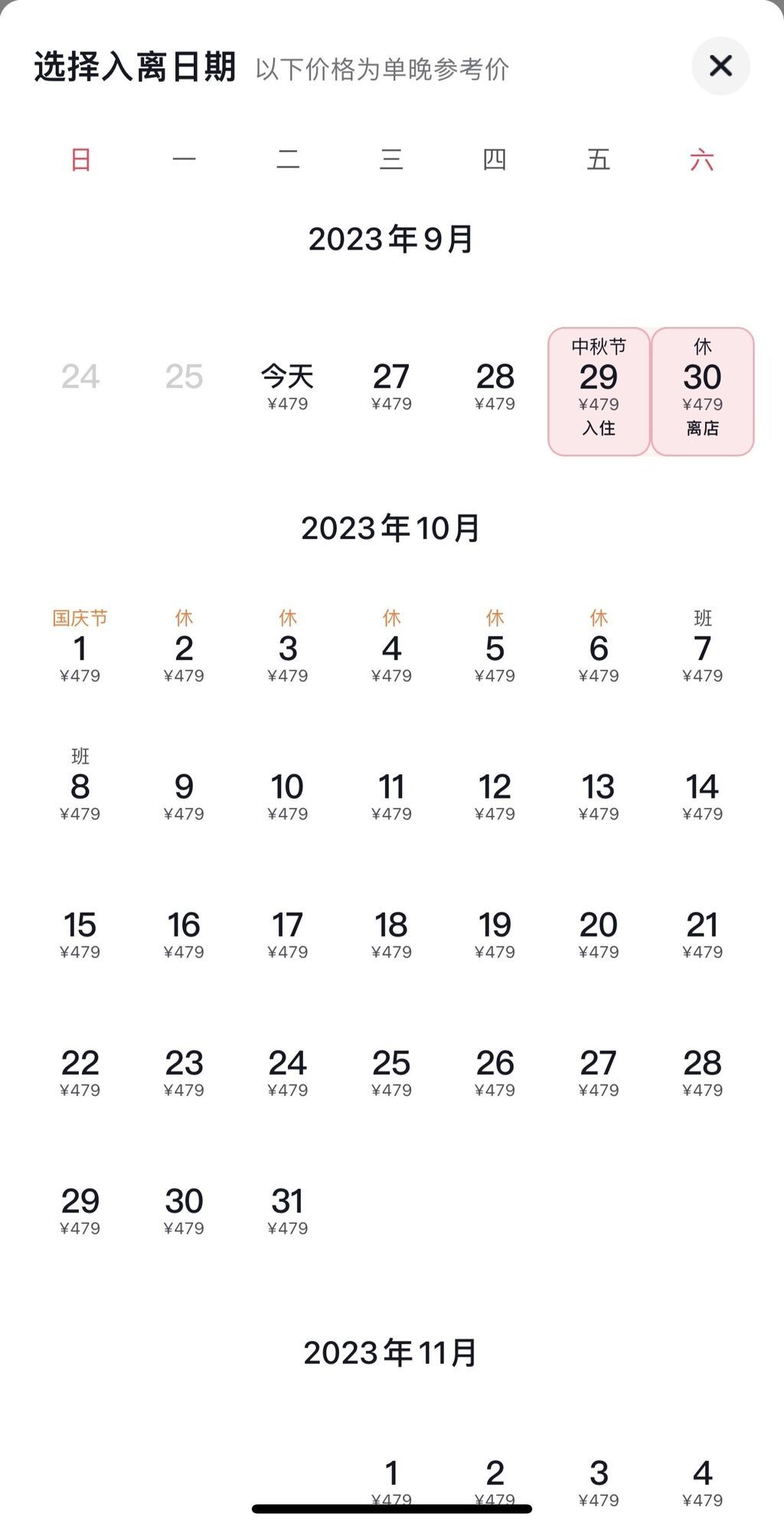Select September 28

[x=495, y=386]
